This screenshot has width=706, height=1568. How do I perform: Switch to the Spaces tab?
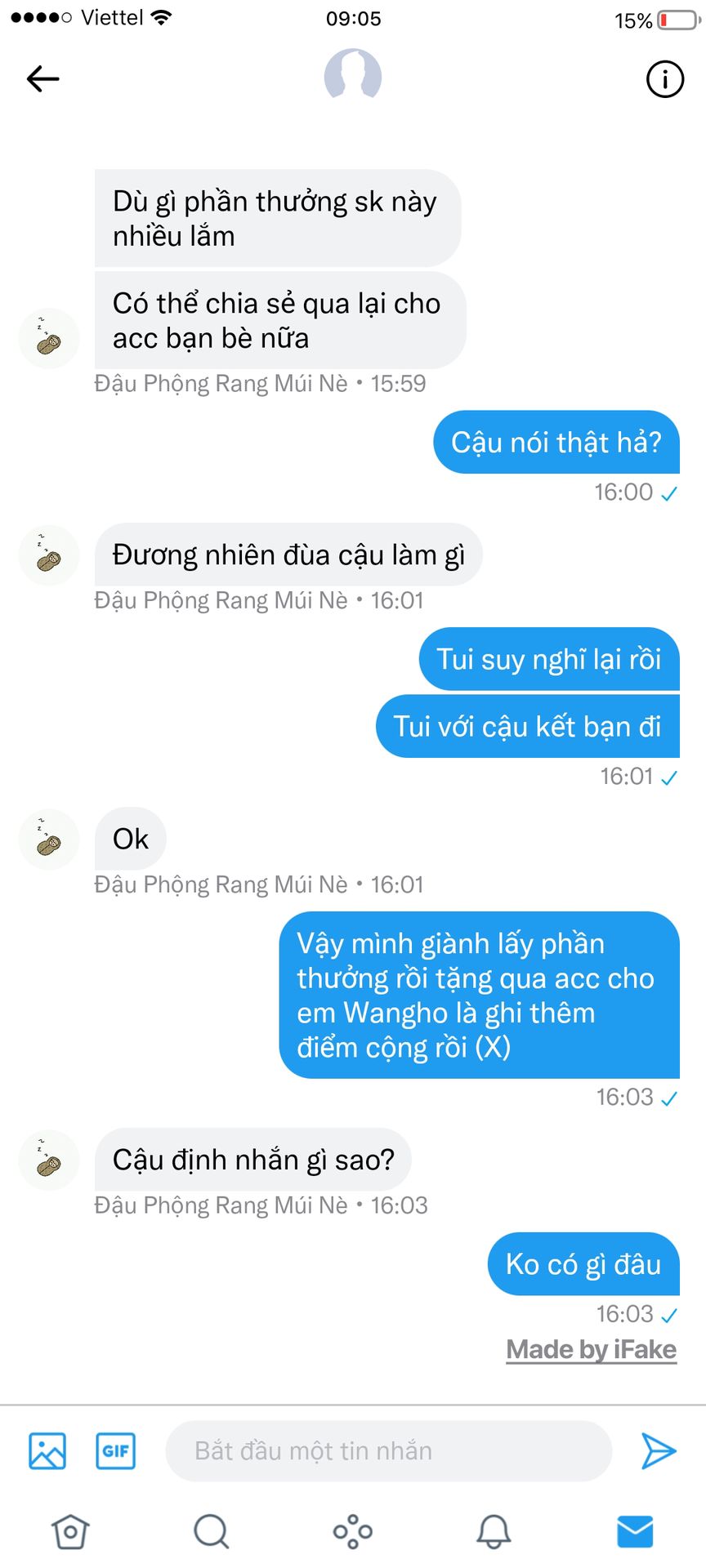point(353,1531)
